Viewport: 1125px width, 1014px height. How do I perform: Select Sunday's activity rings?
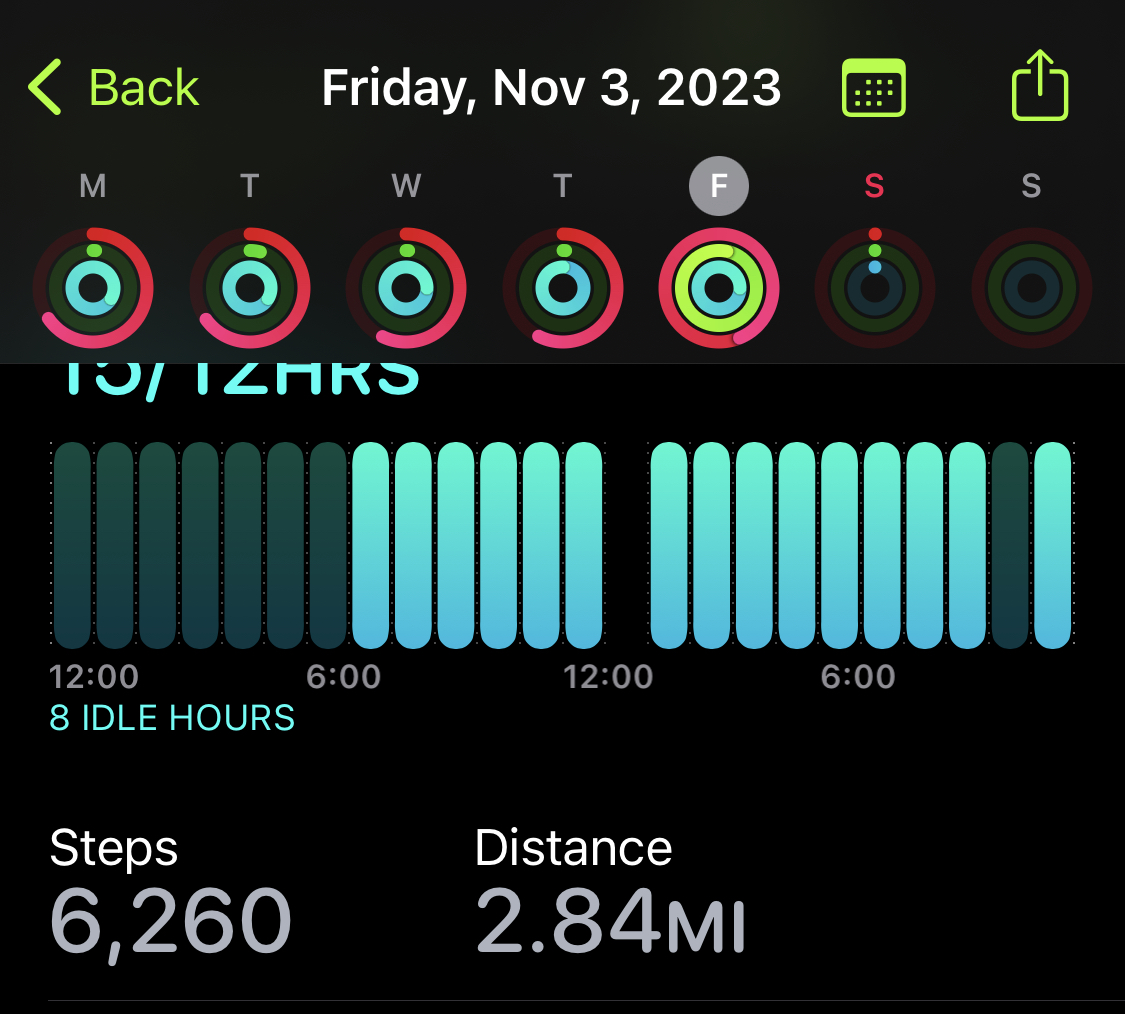coord(1031,288)
